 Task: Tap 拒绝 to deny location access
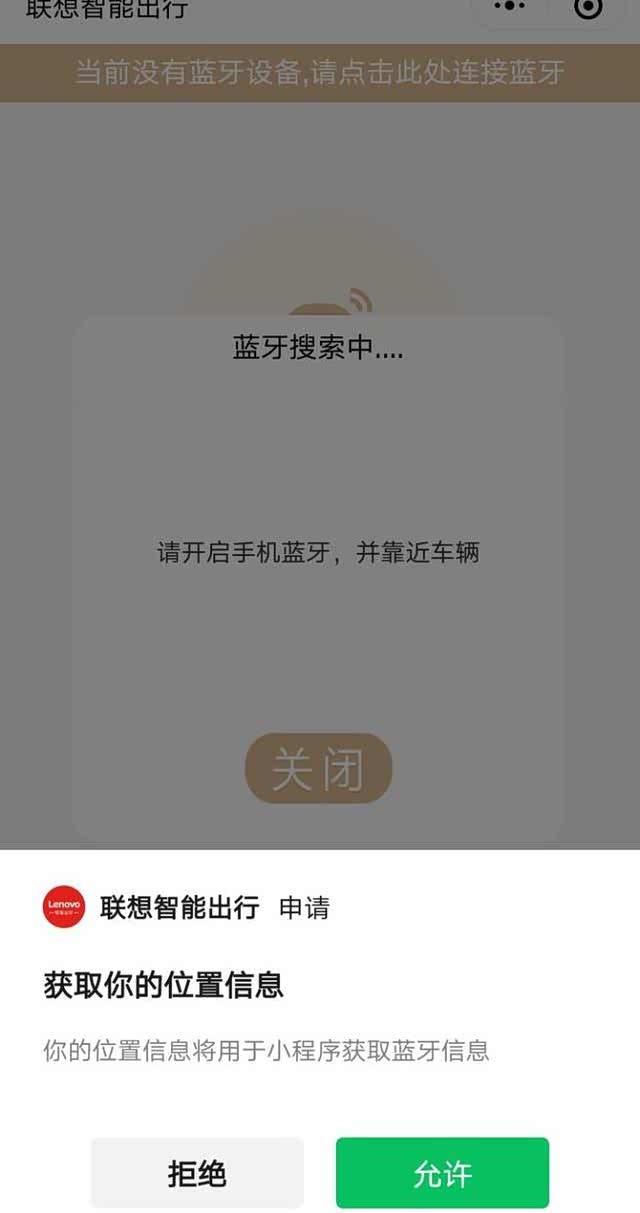[x=197, y=1173]
